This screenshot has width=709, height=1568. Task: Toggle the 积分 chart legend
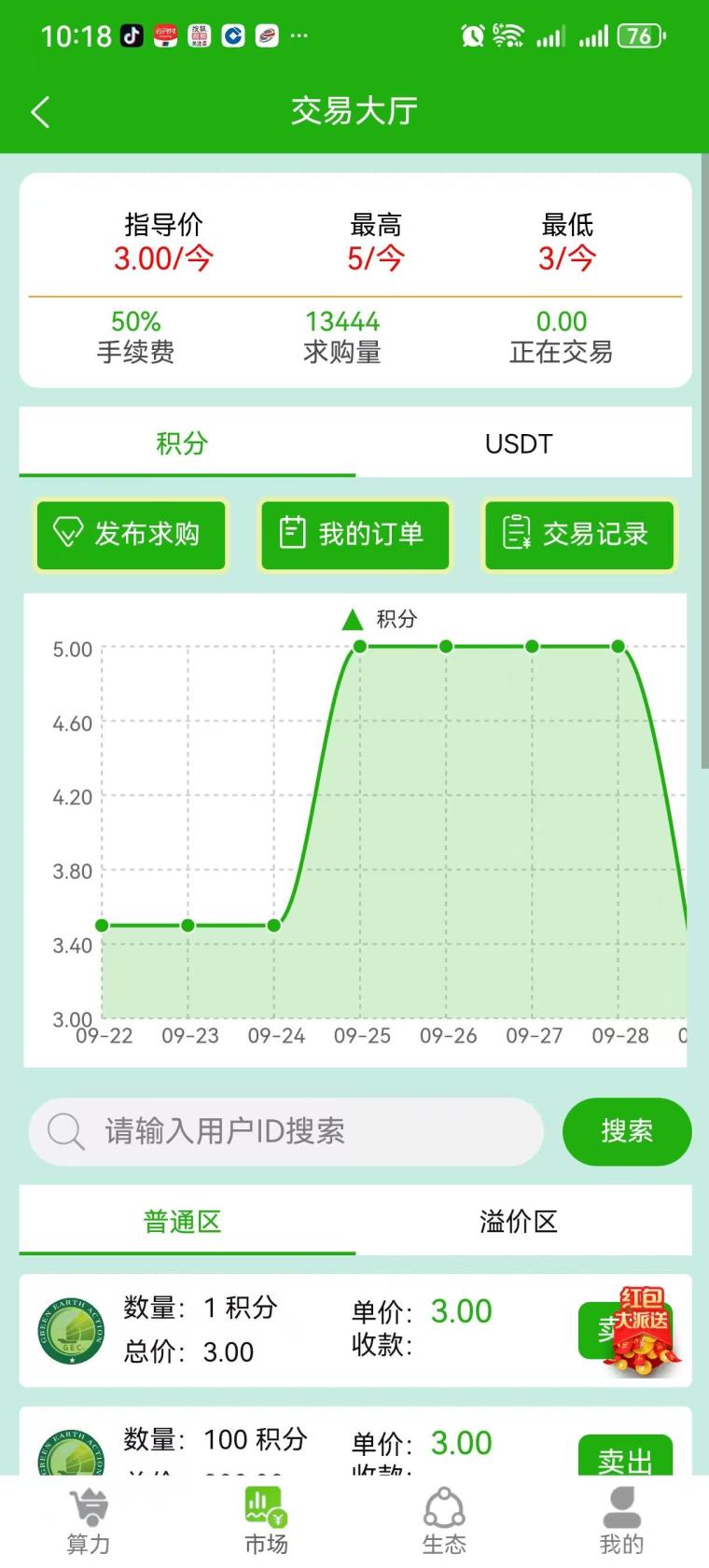(x=380, y=619)
